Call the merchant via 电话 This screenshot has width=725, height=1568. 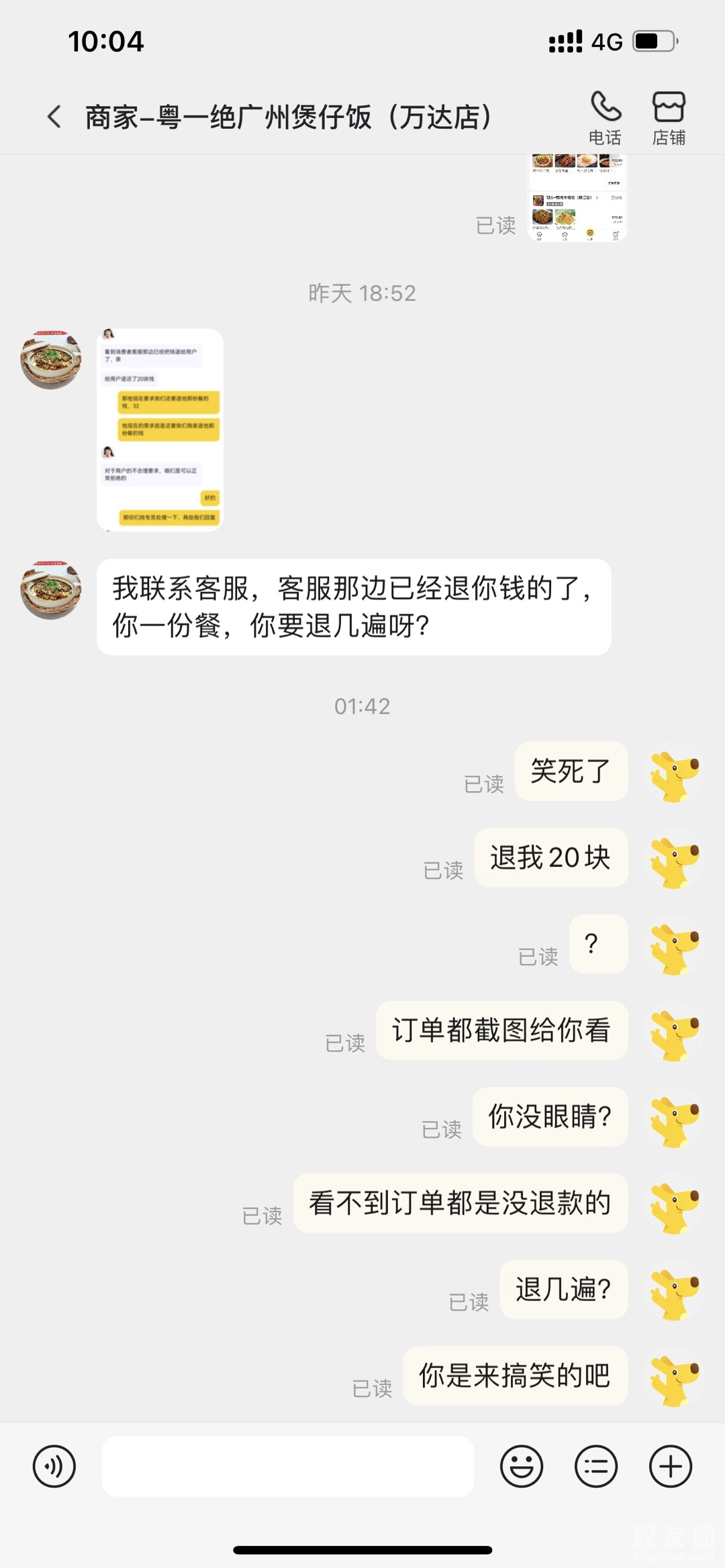tap(606, 118)
